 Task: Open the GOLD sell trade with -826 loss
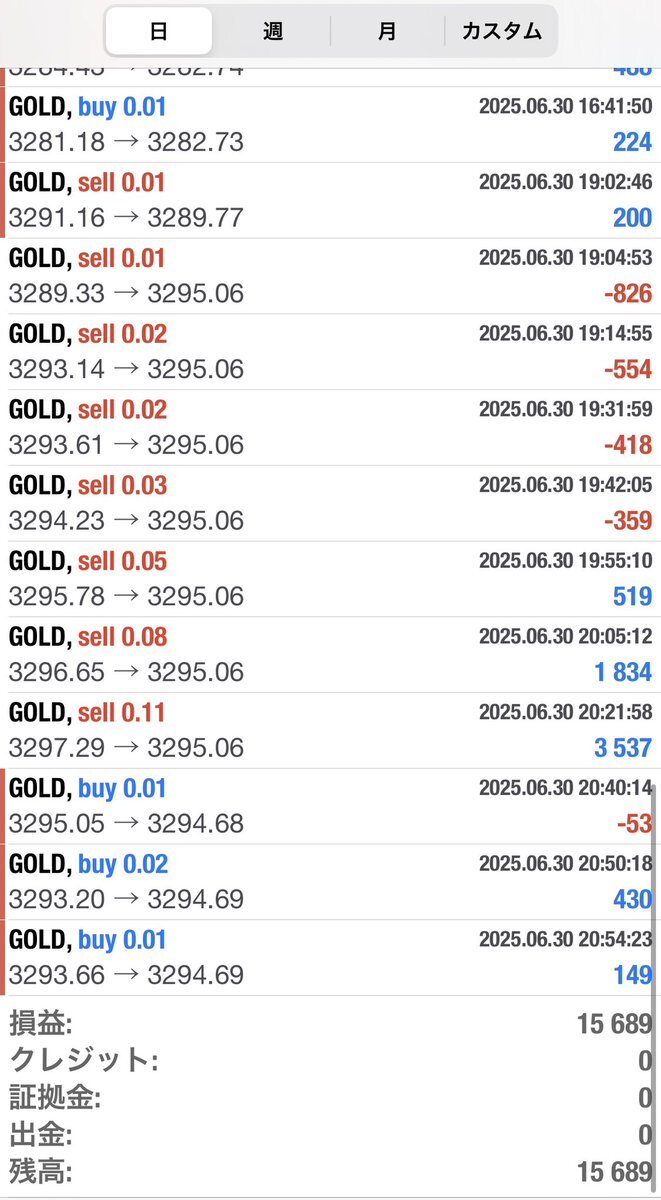click(x=330, y=277)
